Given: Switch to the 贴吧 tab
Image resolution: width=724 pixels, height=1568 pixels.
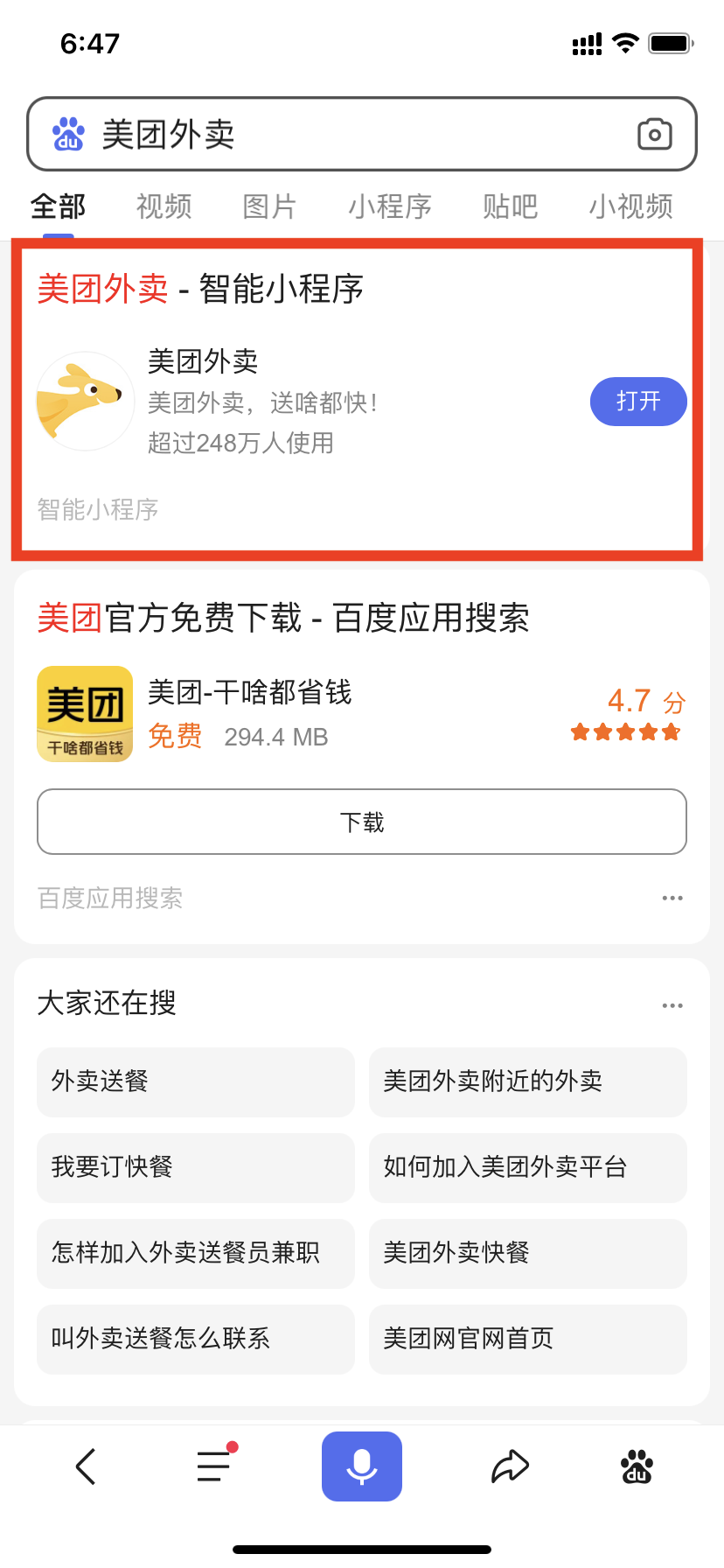Looking at the screenshot, I should click(510, 206).
